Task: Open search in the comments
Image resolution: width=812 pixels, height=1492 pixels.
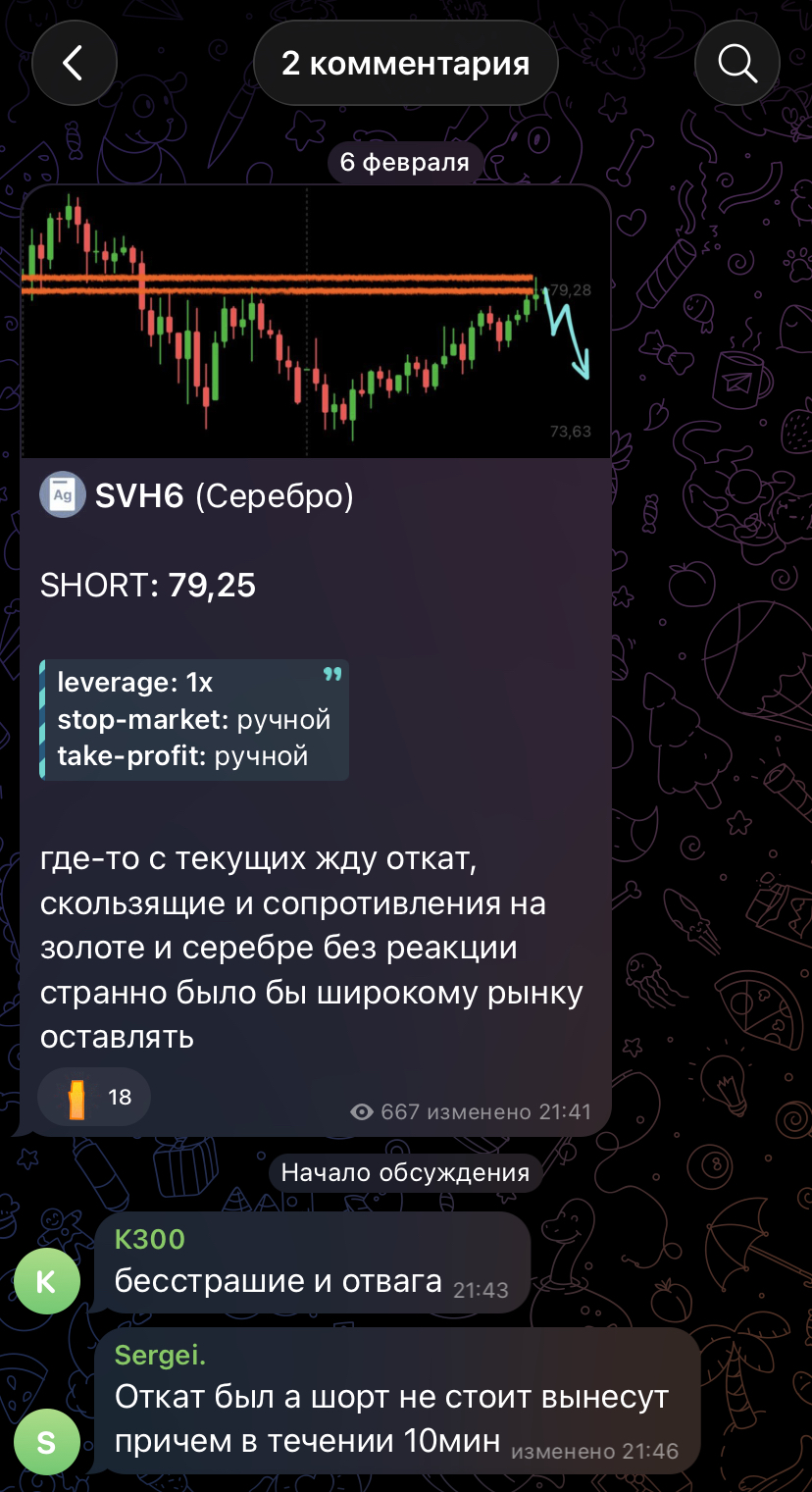Action: tap(737, 64)
